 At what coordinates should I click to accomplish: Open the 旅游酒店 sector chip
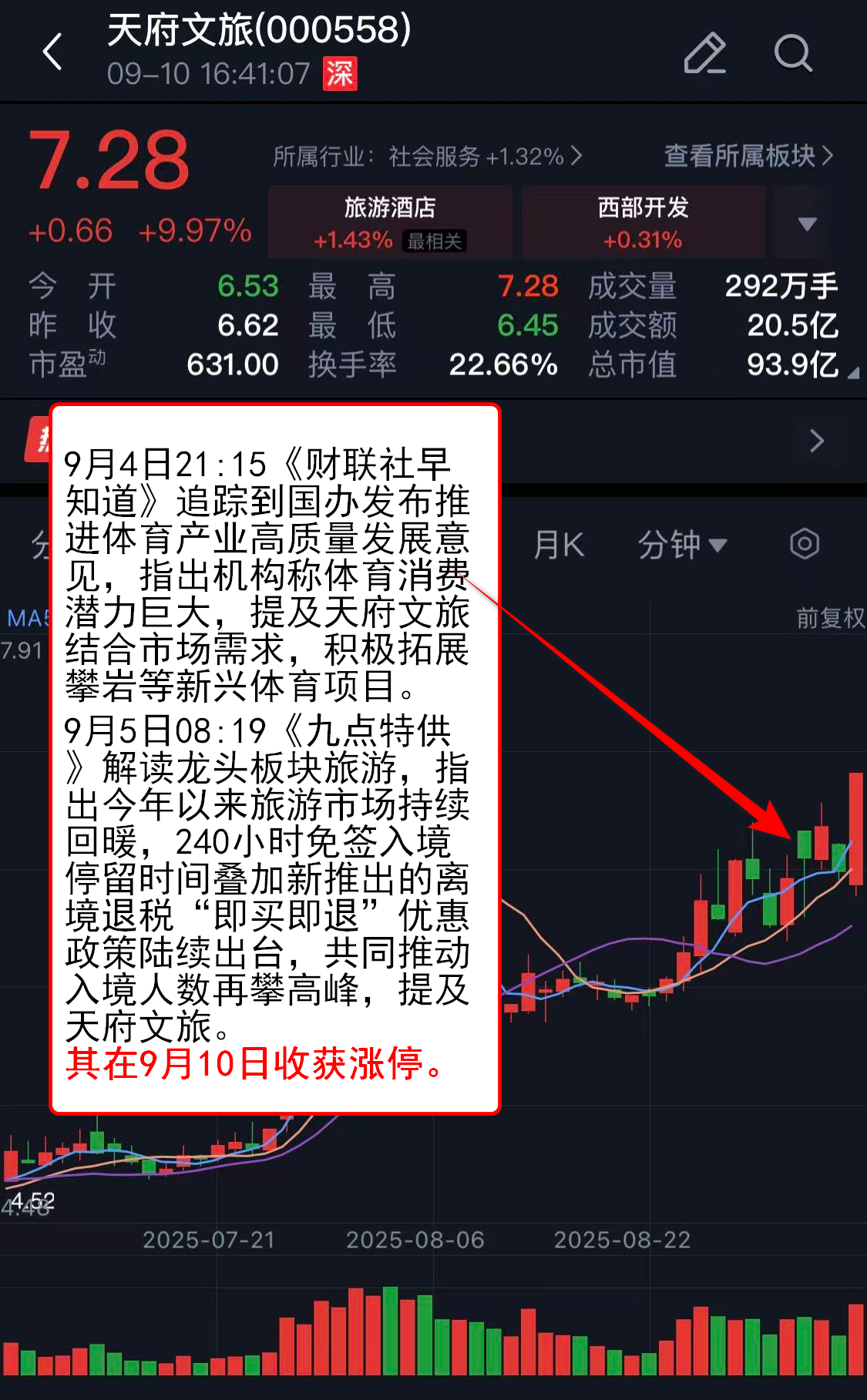(390, 222)
